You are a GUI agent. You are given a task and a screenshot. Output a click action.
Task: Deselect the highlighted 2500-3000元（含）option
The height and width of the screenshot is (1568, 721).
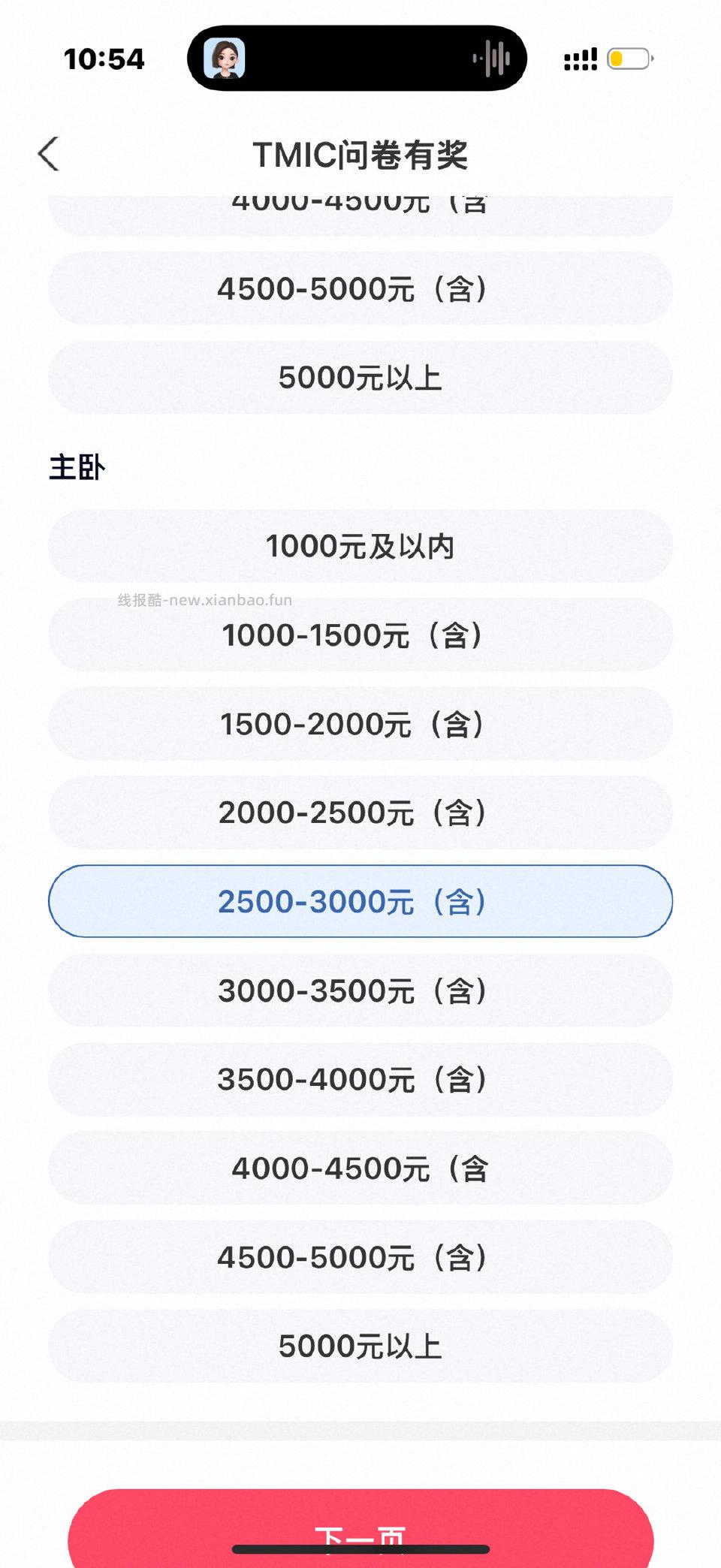(x=360, y=901)
